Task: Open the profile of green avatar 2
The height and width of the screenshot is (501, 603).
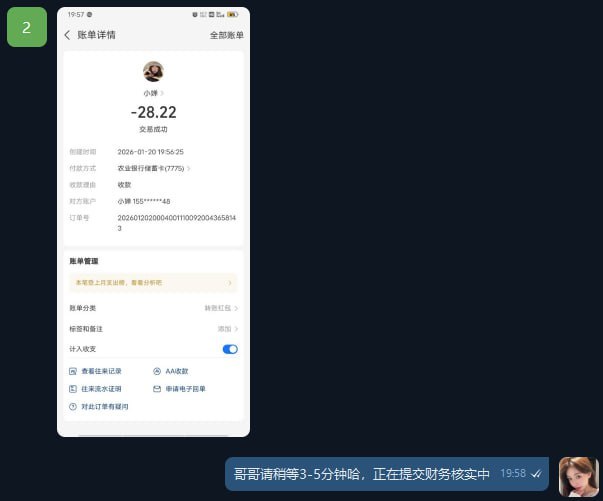Action: tap(27, 28)
